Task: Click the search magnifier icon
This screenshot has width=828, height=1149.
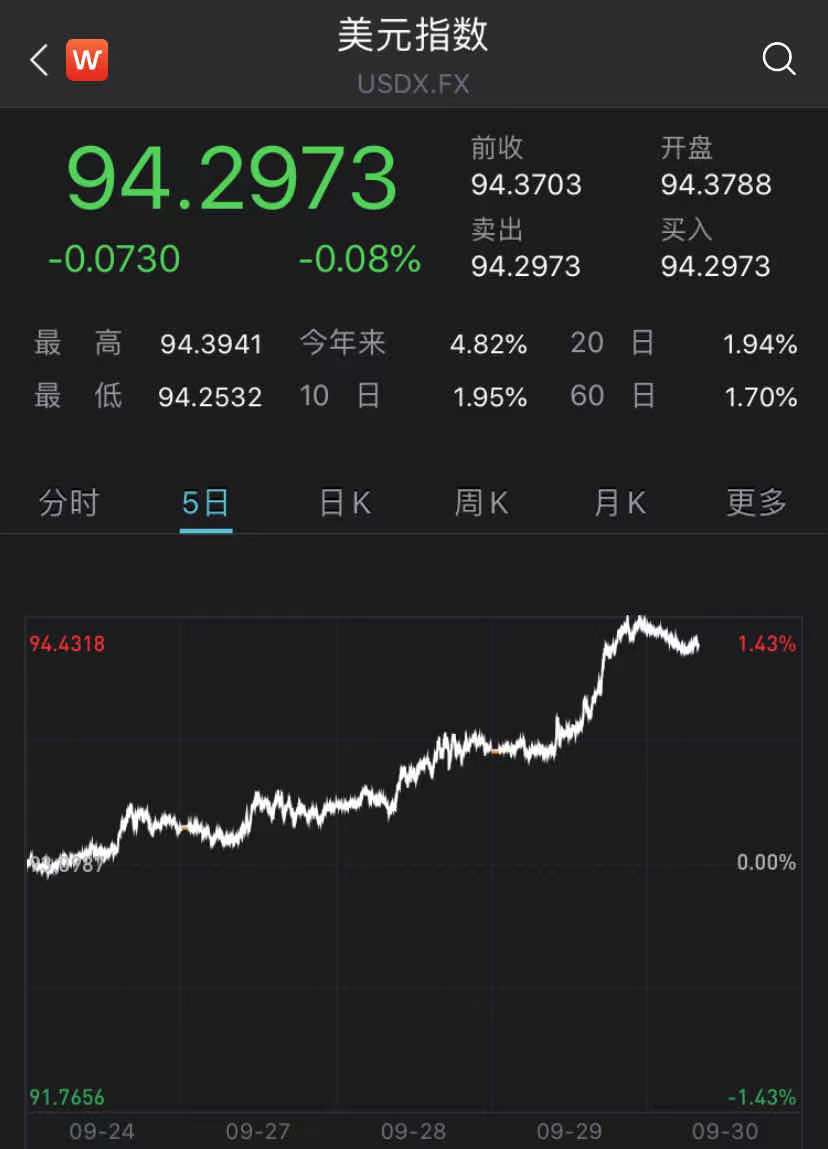Action: pyautogui.click(x=778, y=60)
